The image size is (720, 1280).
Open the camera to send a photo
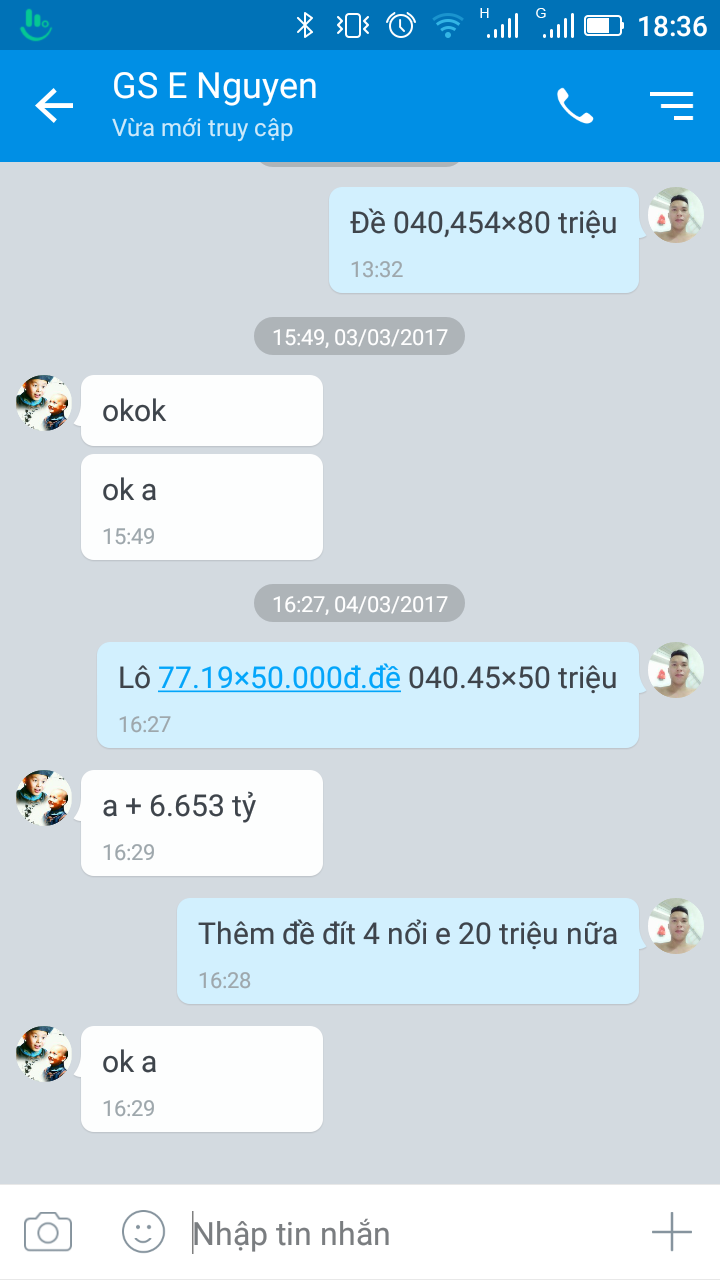(x=48, y=1232)
